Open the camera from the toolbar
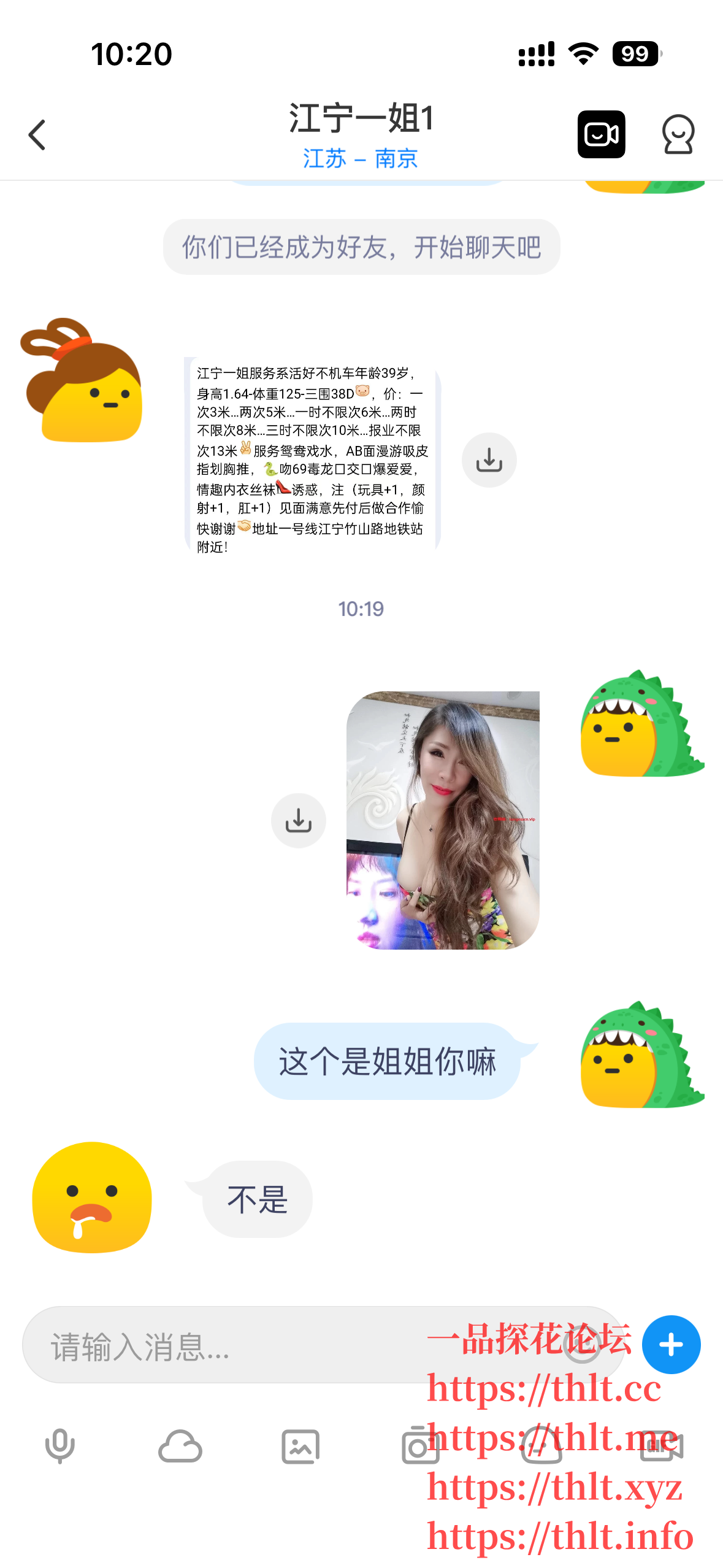This screenshot has width=723, height=1568. 420,1446
